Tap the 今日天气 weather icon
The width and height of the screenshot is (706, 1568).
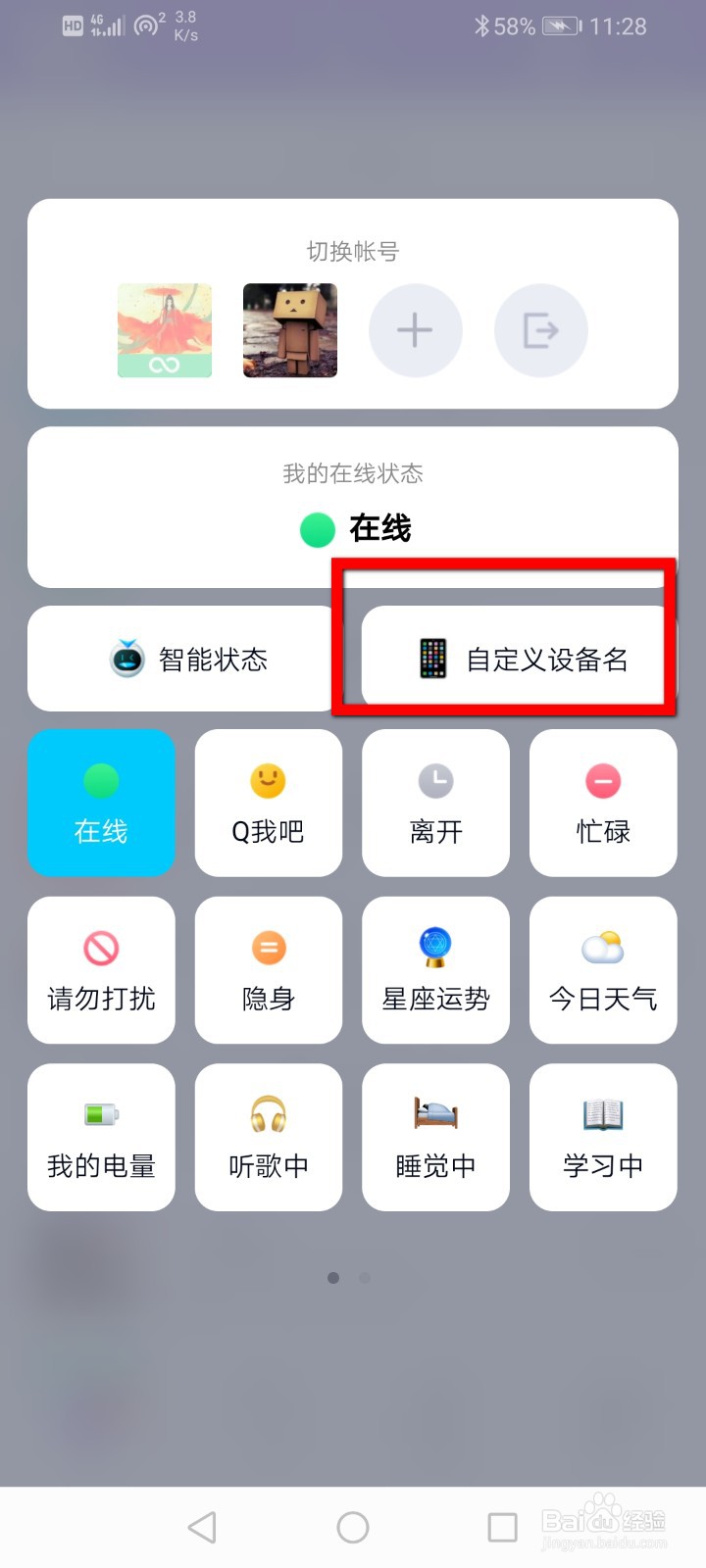click(x=602, y=949)
